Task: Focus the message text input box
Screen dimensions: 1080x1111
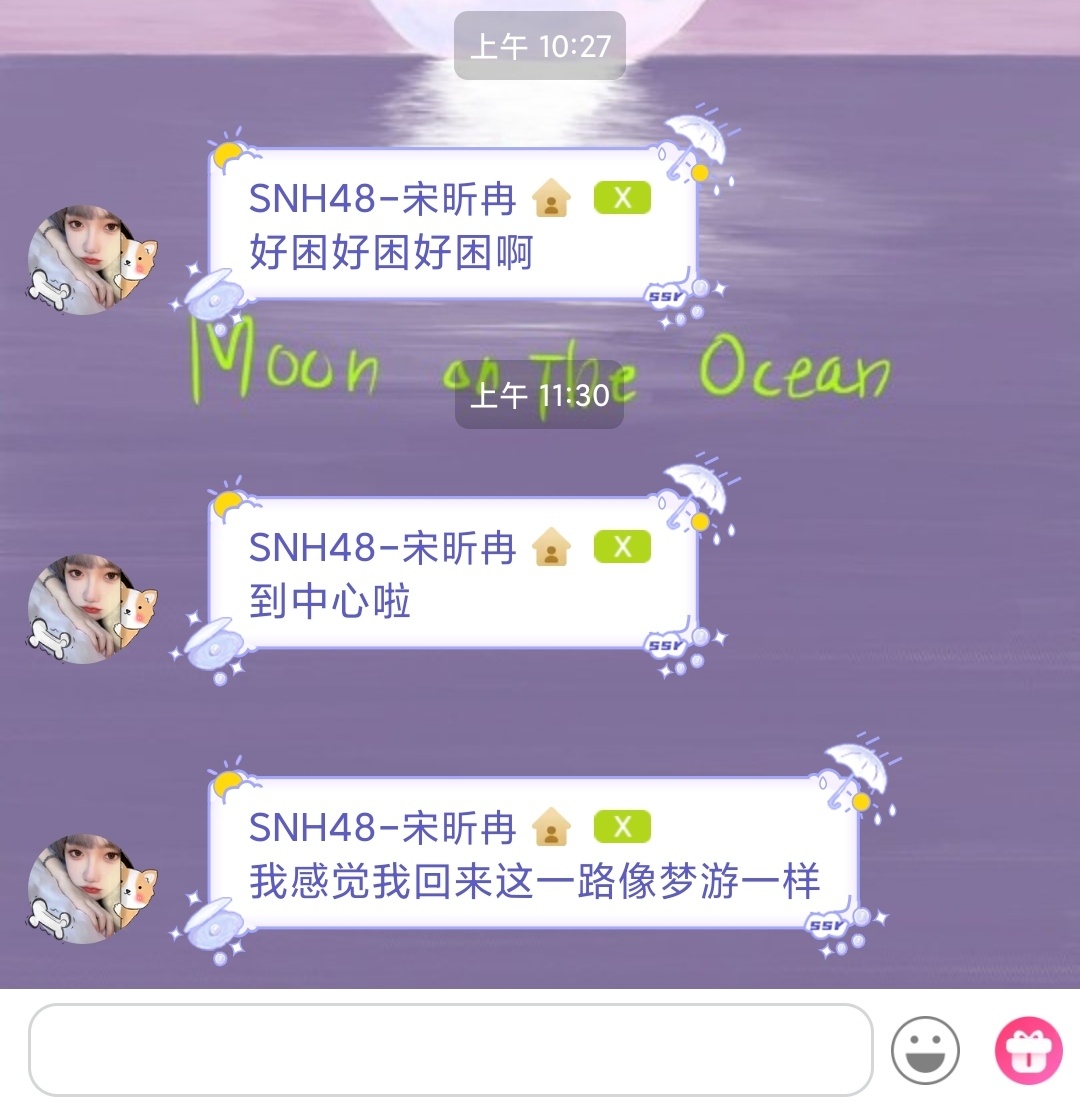Action: (450, 1050)
